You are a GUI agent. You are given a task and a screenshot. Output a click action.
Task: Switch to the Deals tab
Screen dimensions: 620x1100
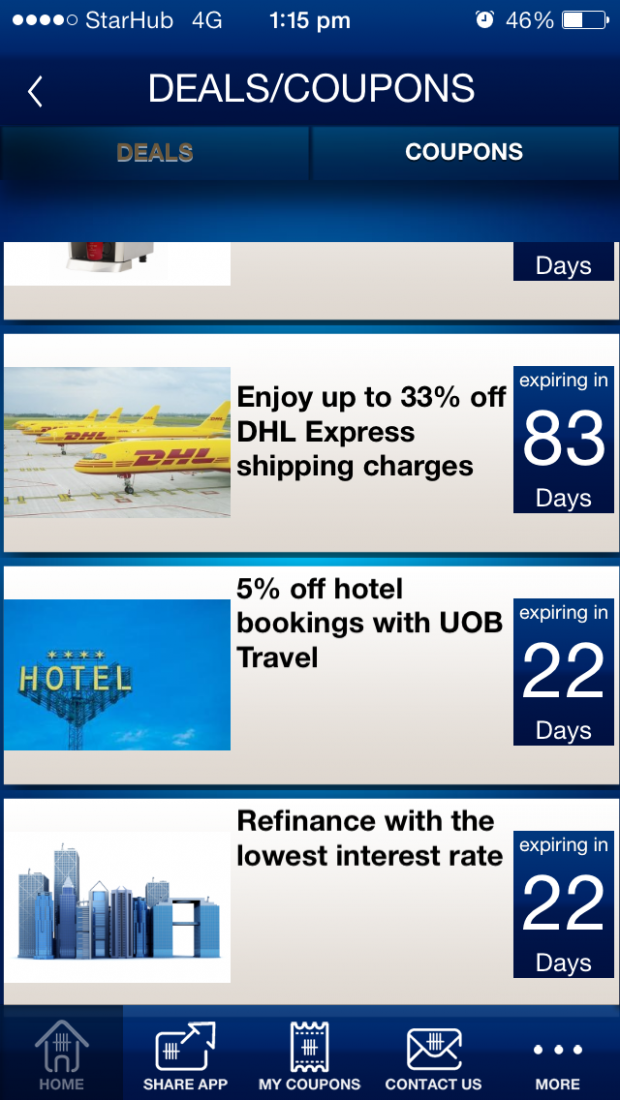tap(155, 153)
